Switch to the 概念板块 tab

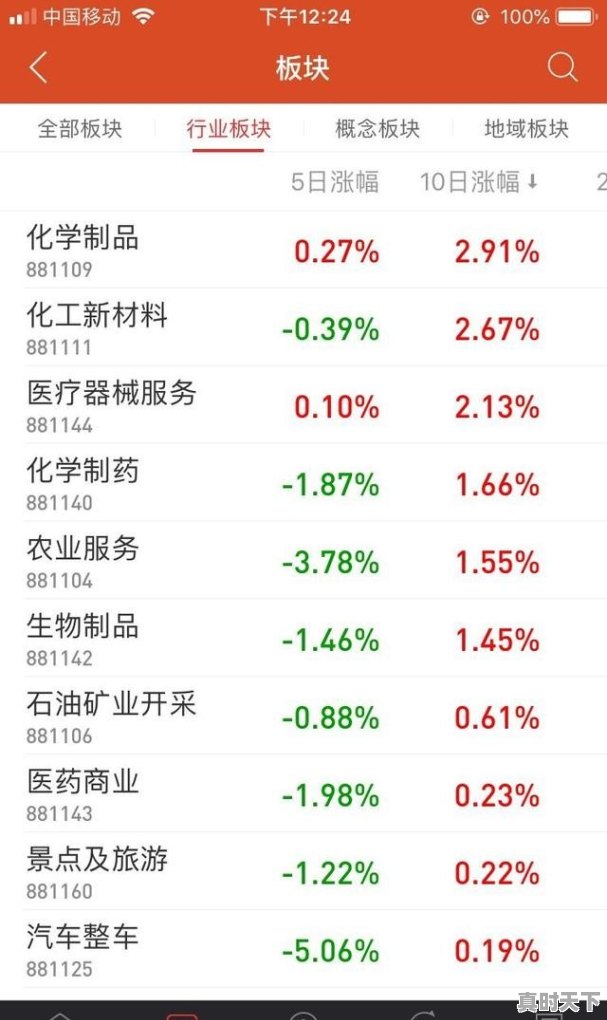click(x=377, y=129)
